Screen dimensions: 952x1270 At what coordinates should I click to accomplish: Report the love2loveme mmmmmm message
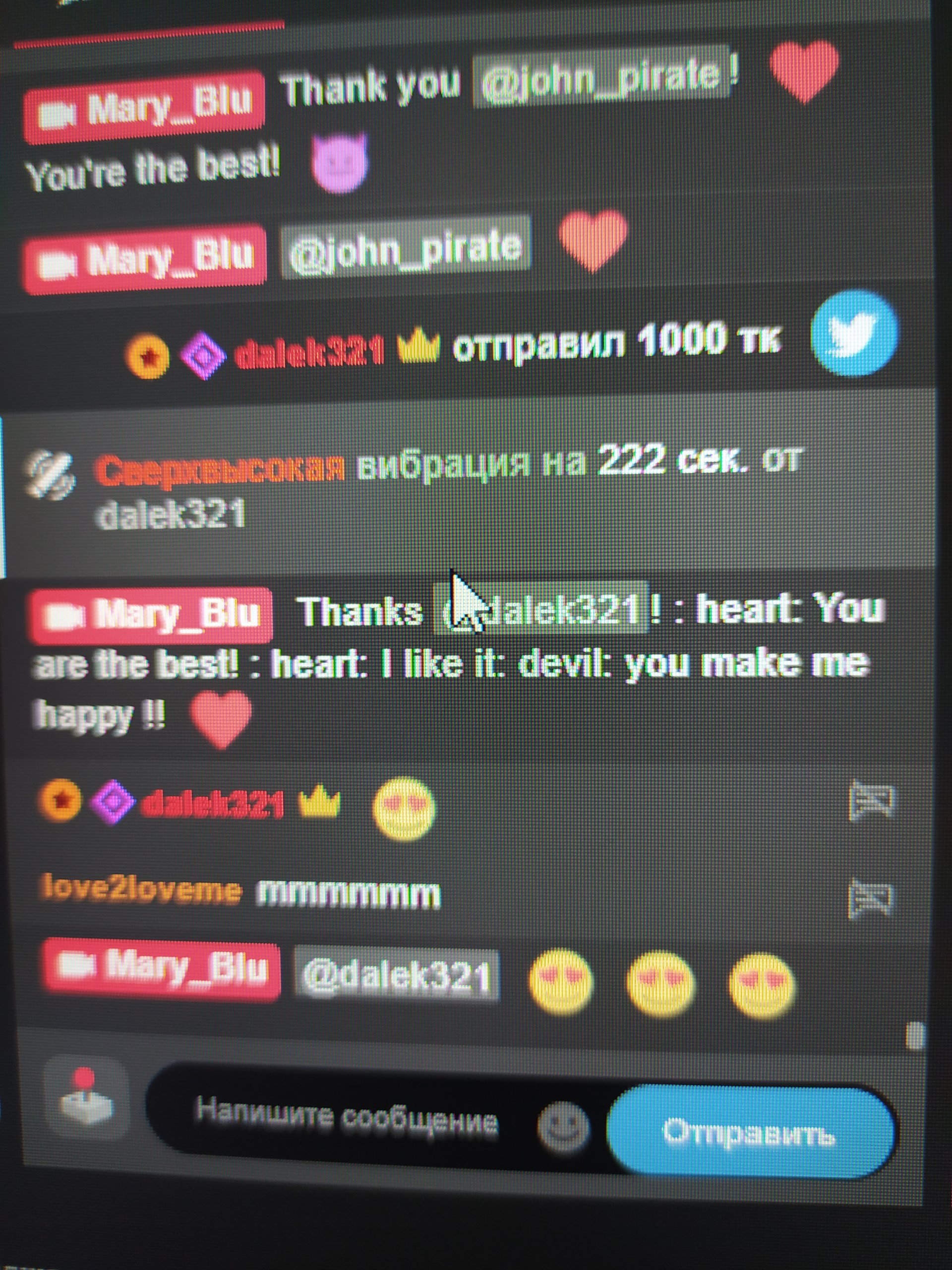tap(871, 896)
